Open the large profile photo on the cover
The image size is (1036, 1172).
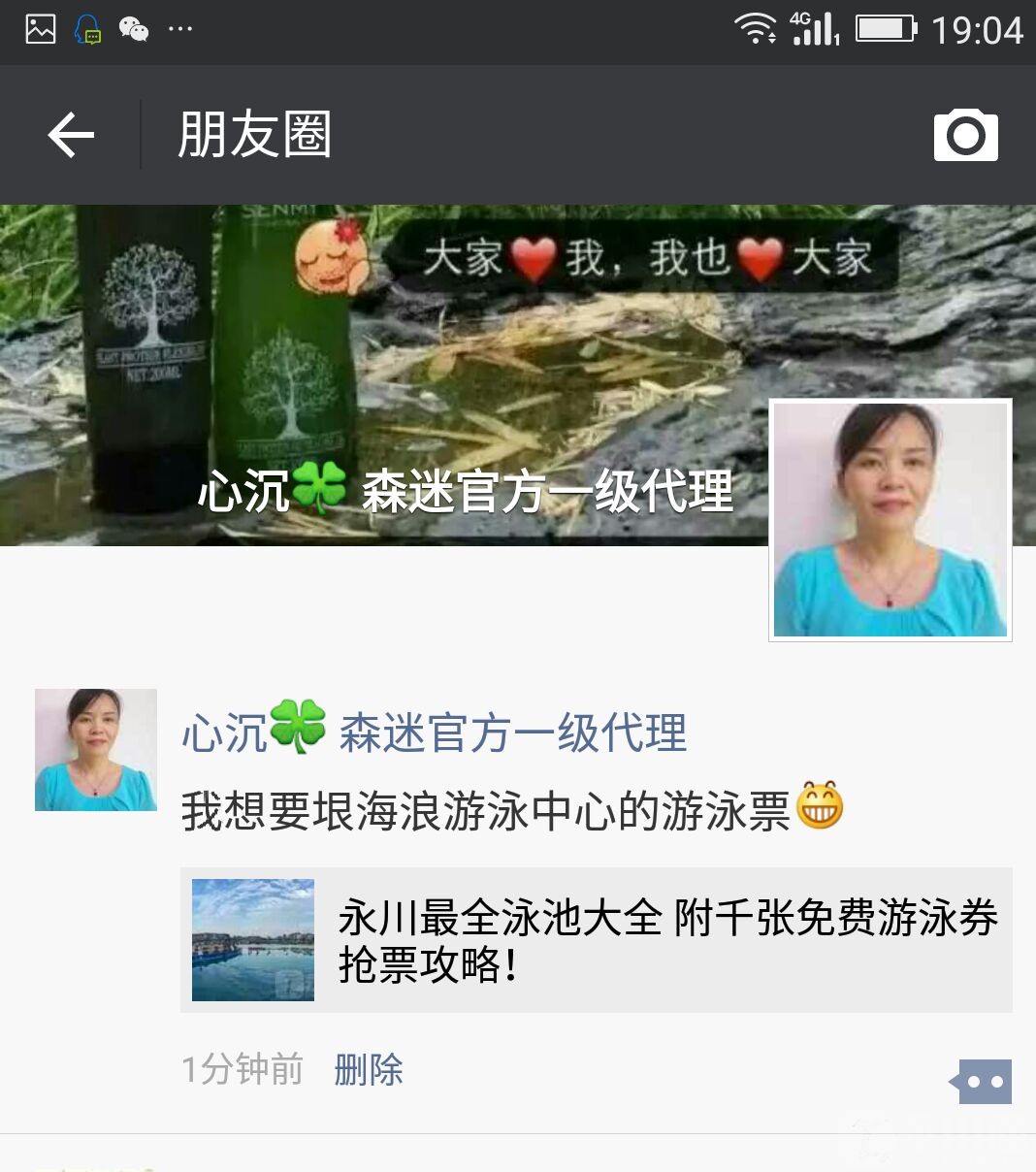(x=890, y=520)
